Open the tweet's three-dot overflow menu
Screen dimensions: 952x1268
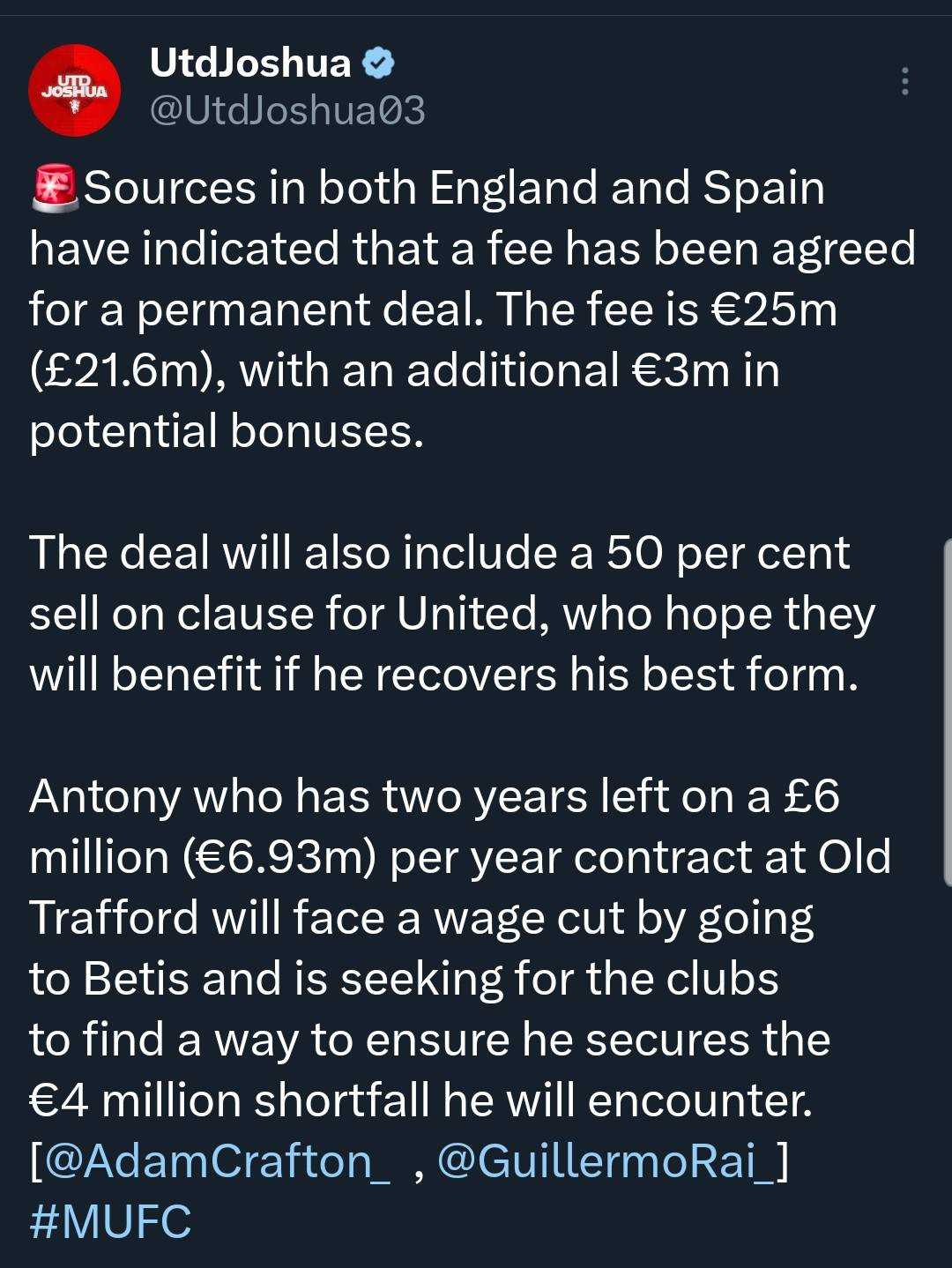[x=904, y=82]
